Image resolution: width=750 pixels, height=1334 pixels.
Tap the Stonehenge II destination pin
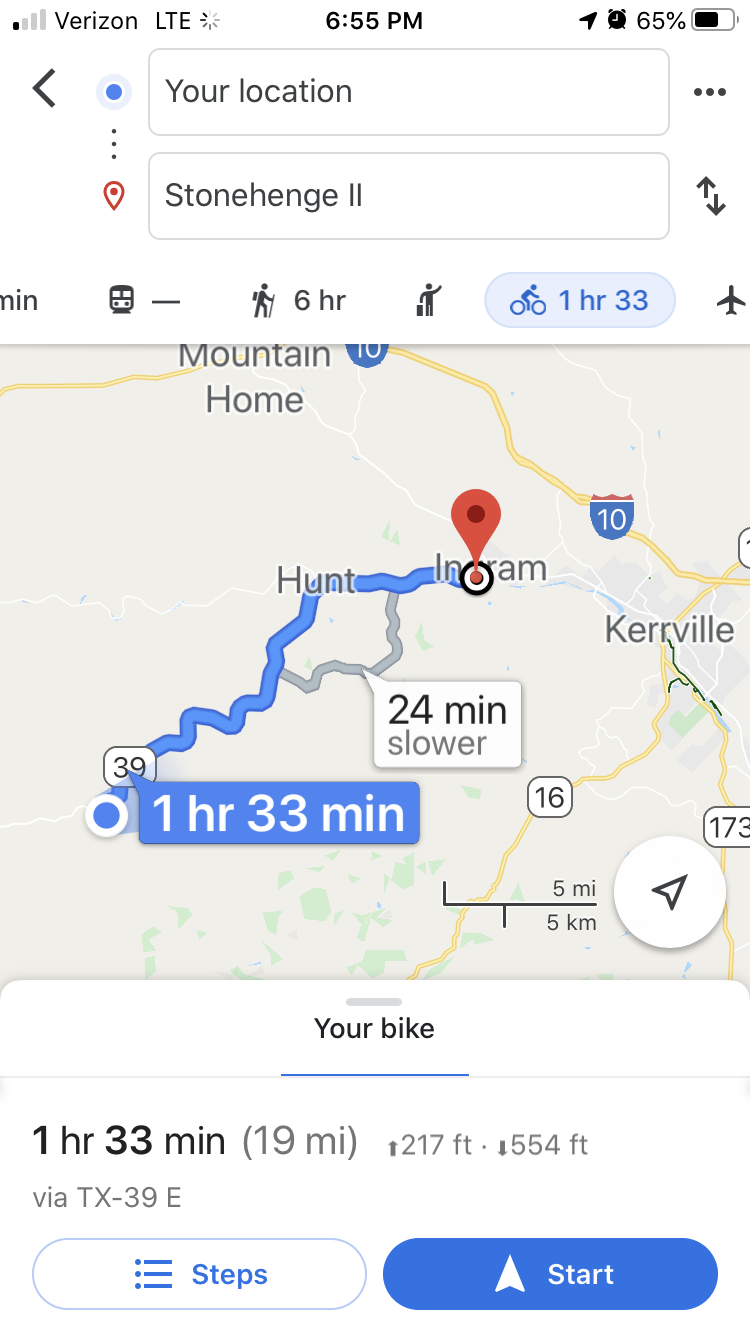tap(476, 520)
